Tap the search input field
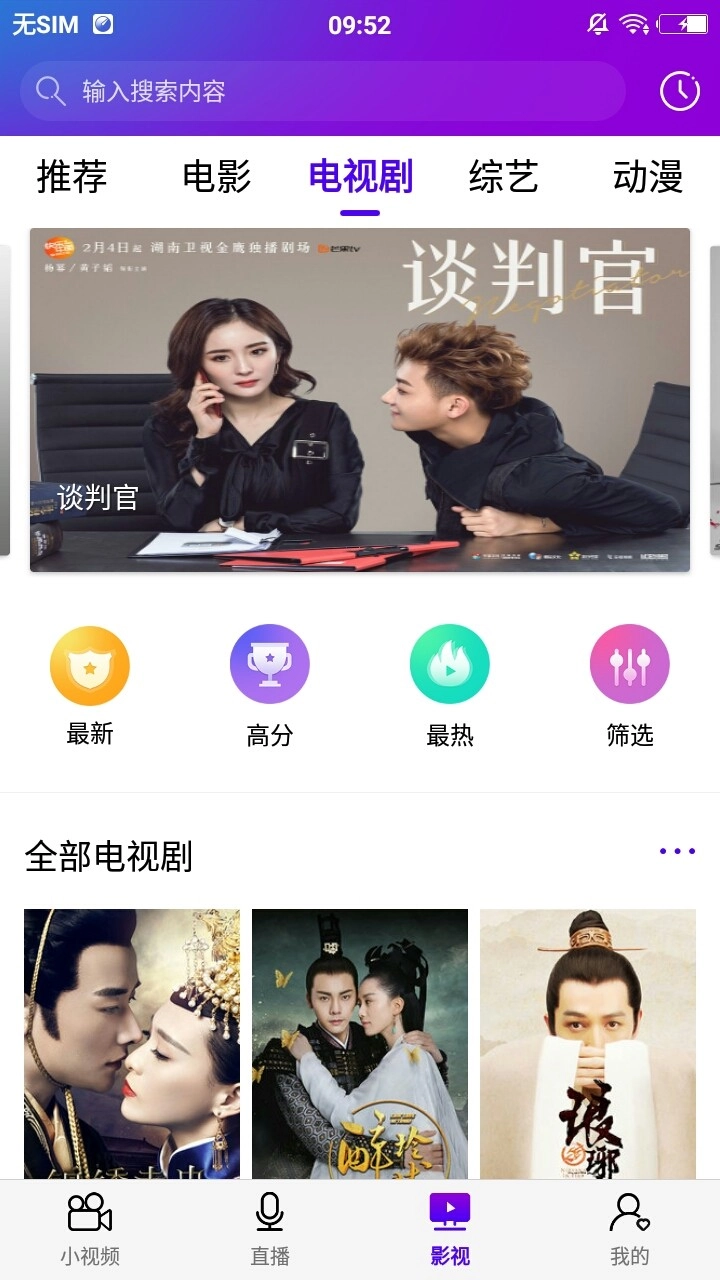The image size is (720, 1280). (300, 91)
